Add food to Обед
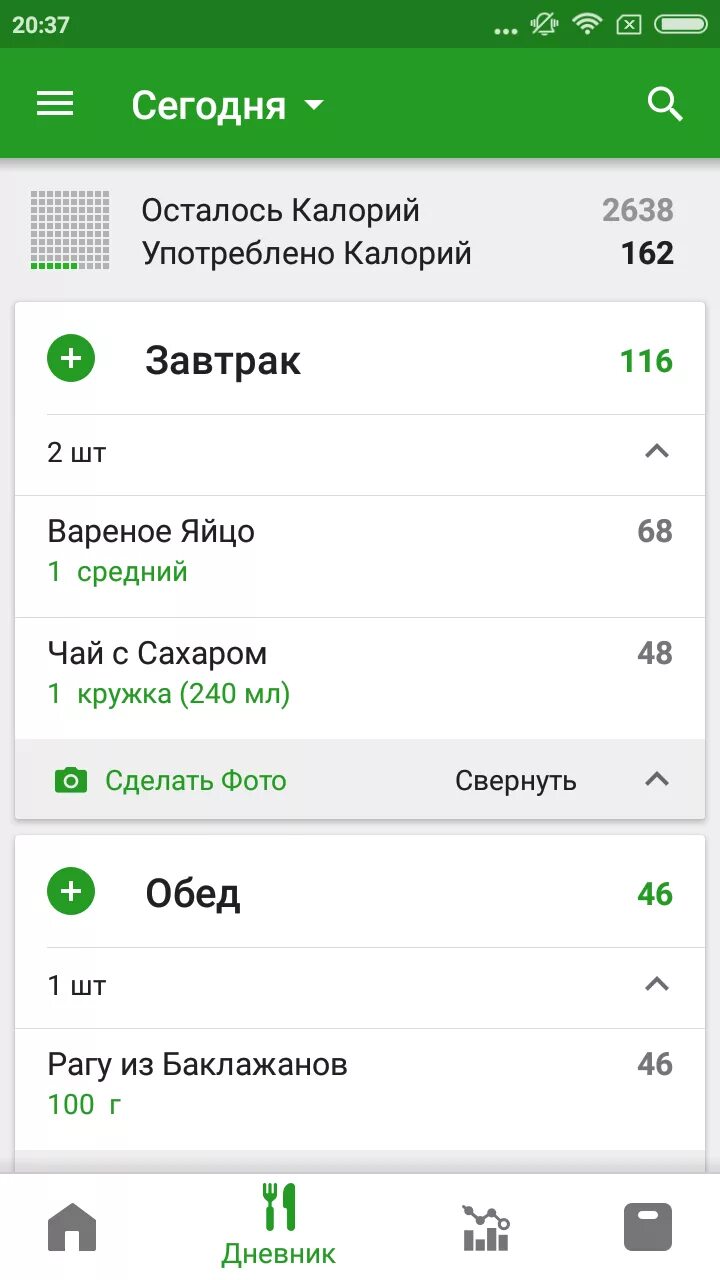 coord(71,891)
